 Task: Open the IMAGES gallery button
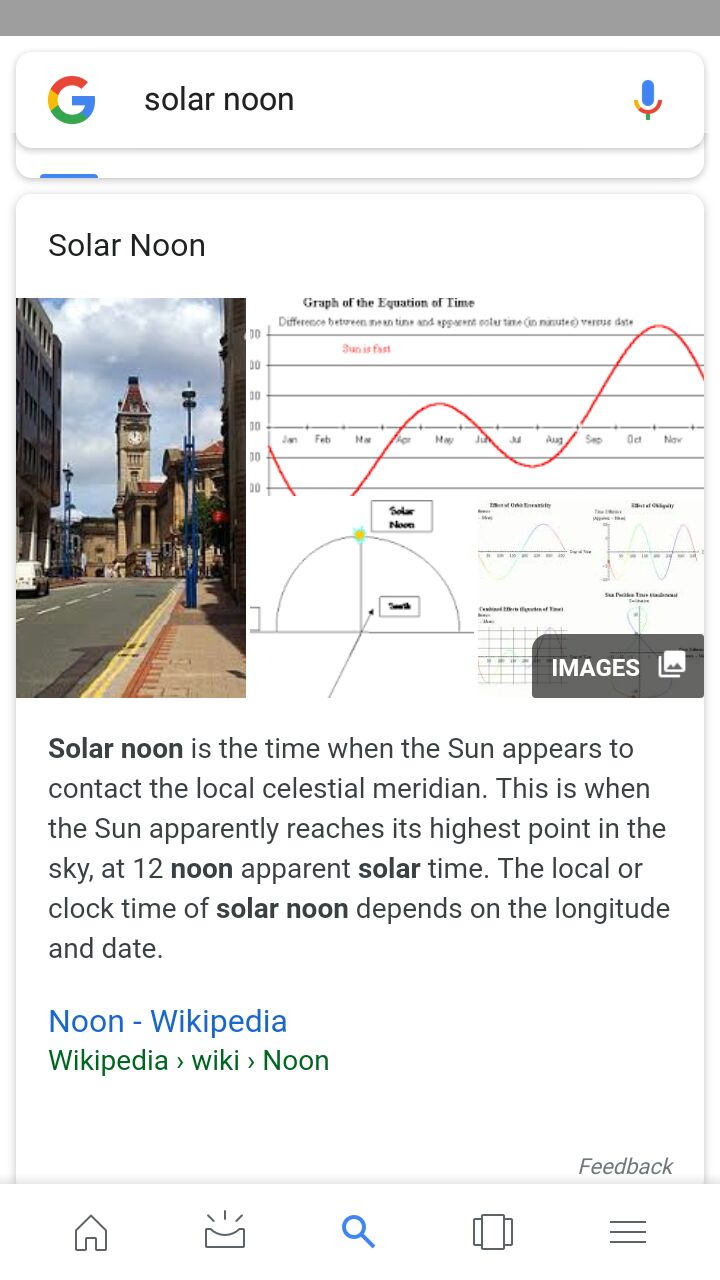coord(618,666)
